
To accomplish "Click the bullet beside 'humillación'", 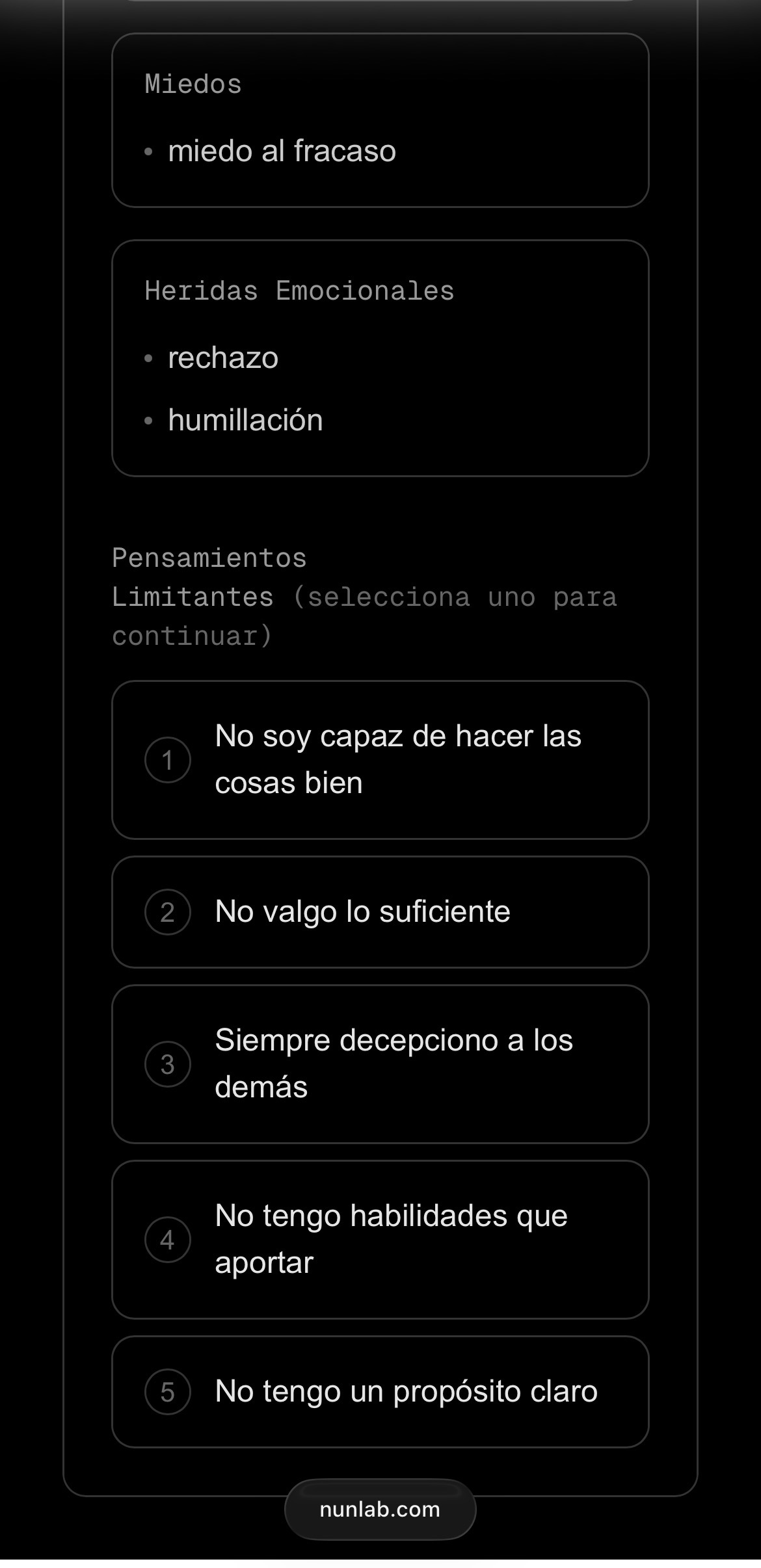I will (x=149, y=421).
